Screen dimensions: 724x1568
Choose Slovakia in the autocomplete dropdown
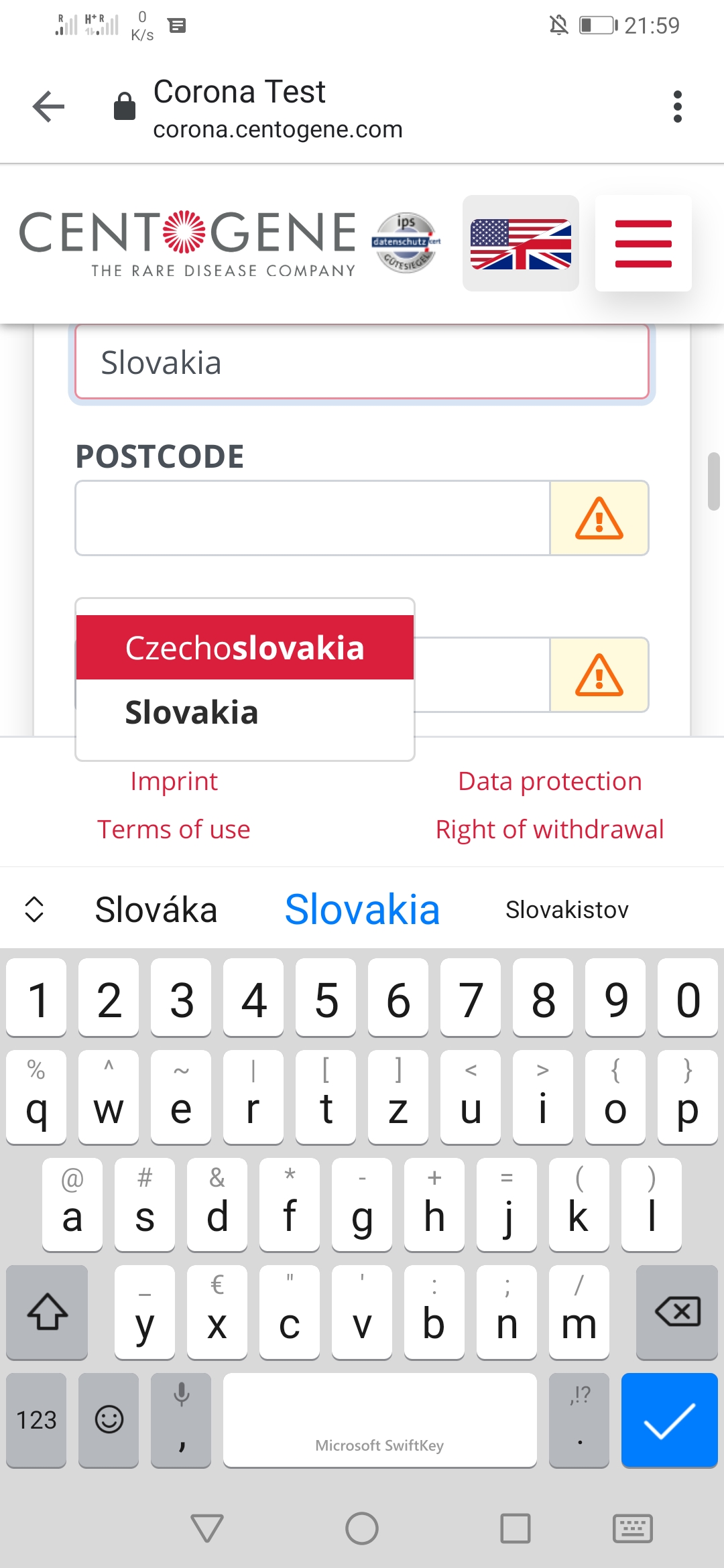192,712
